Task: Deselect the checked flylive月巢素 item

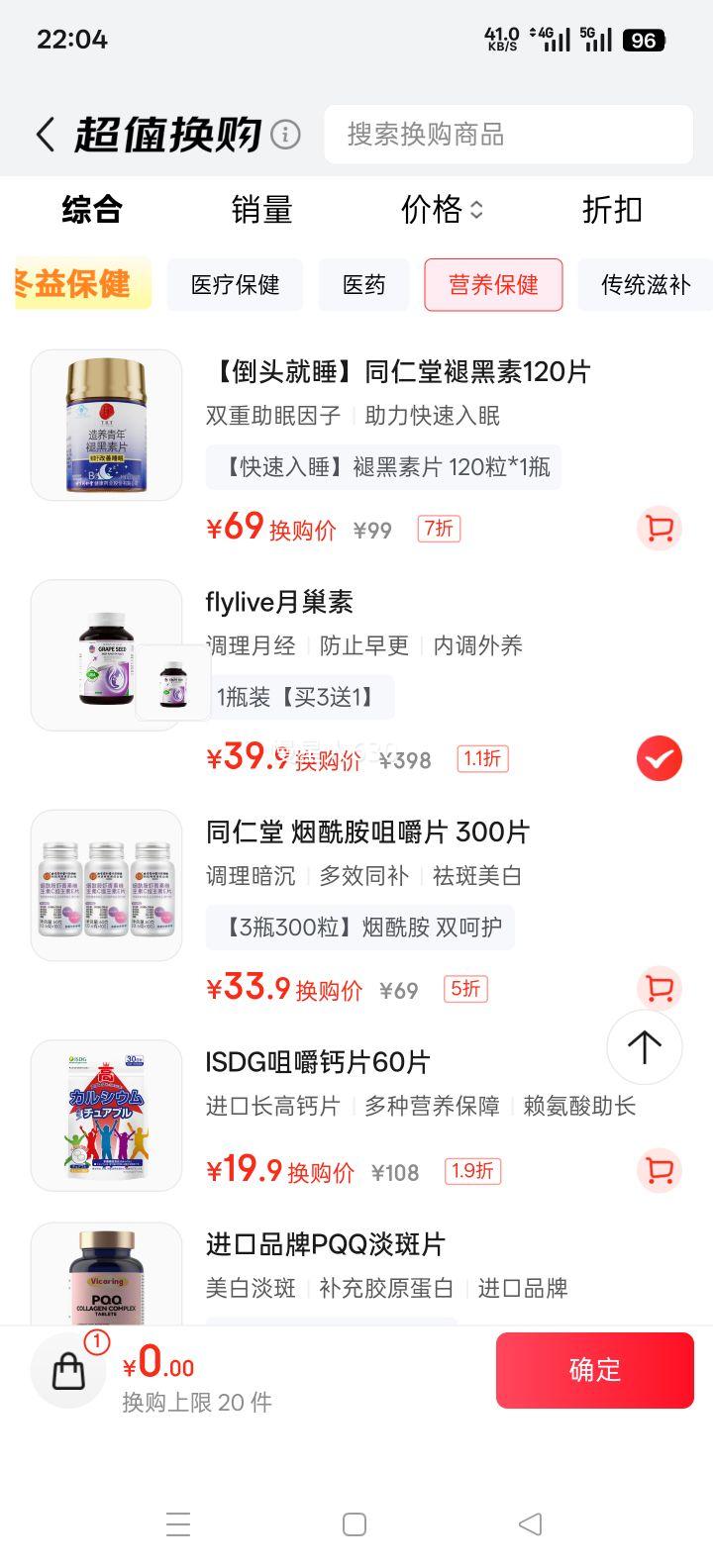Action: (659, 758)
